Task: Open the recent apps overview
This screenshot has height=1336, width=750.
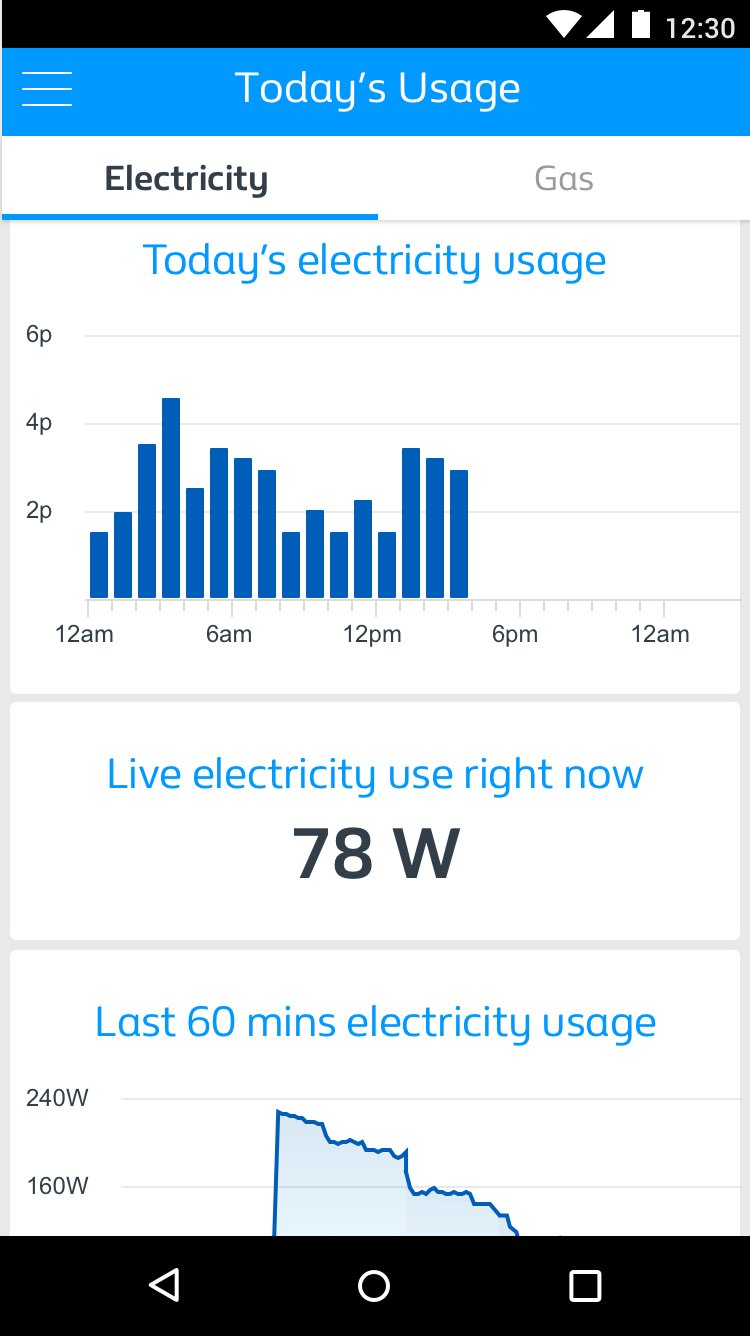Action: (x=585, y=1285)
